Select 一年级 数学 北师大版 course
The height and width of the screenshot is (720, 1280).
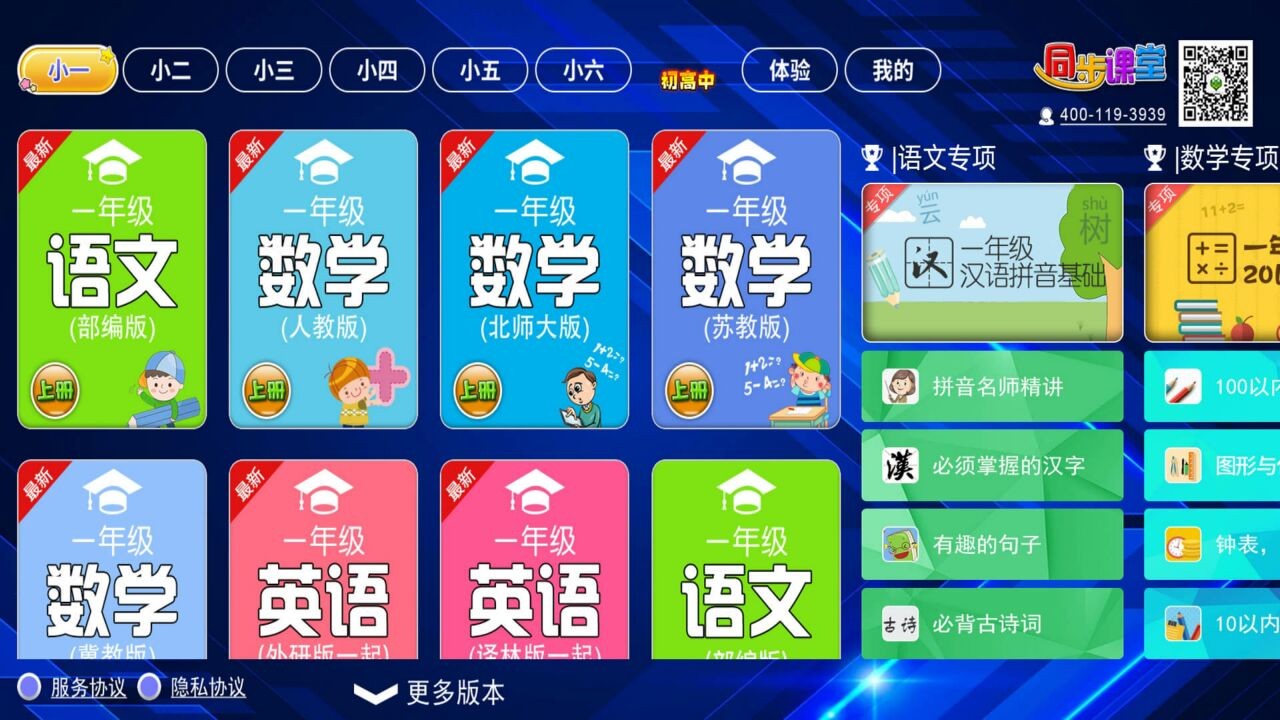[534, 279]
